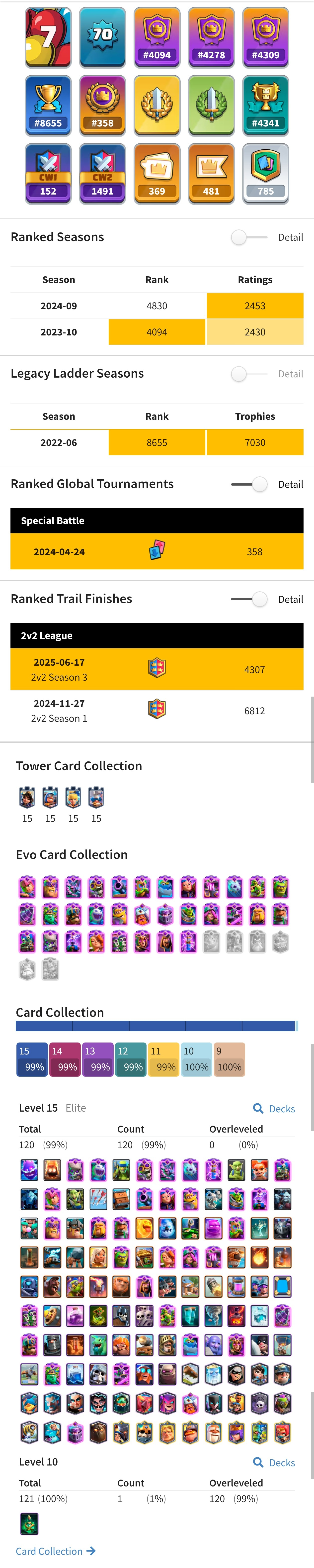Enable Detail toggle for Ranked Seasons

point(249,237)
